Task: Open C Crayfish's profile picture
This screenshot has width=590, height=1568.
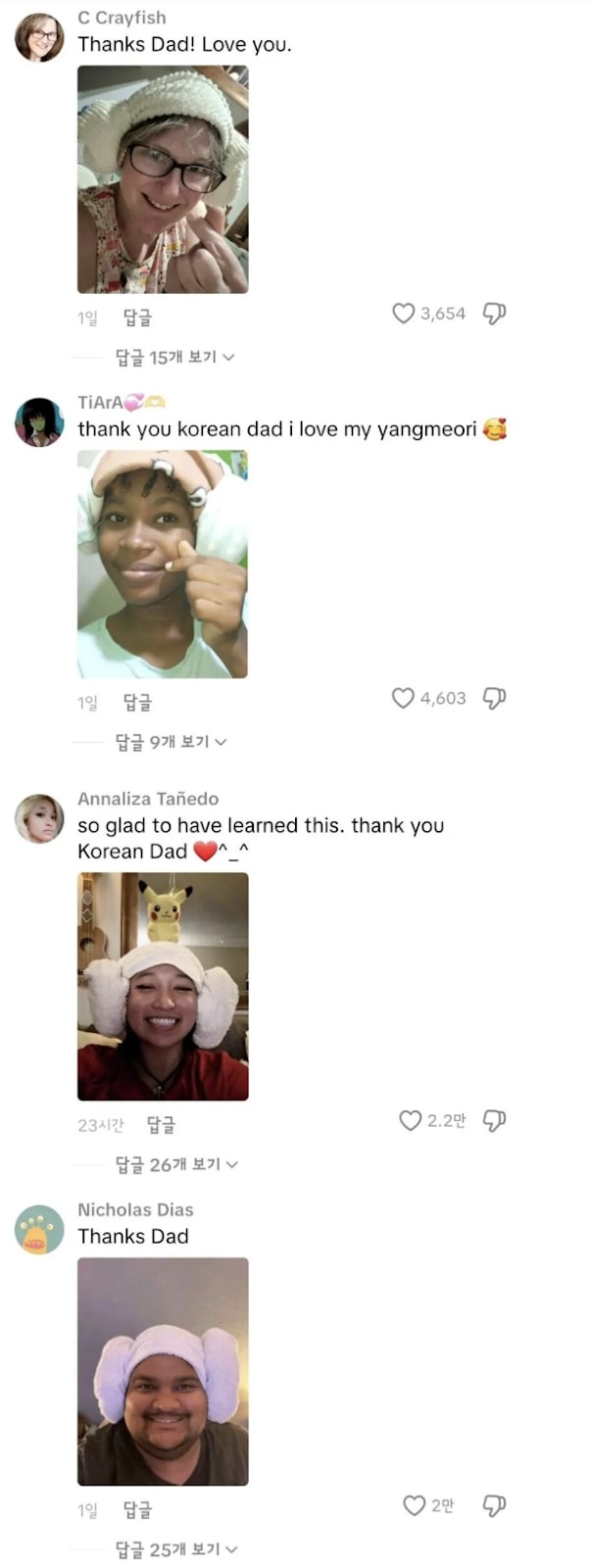Action: pos(39,37)
